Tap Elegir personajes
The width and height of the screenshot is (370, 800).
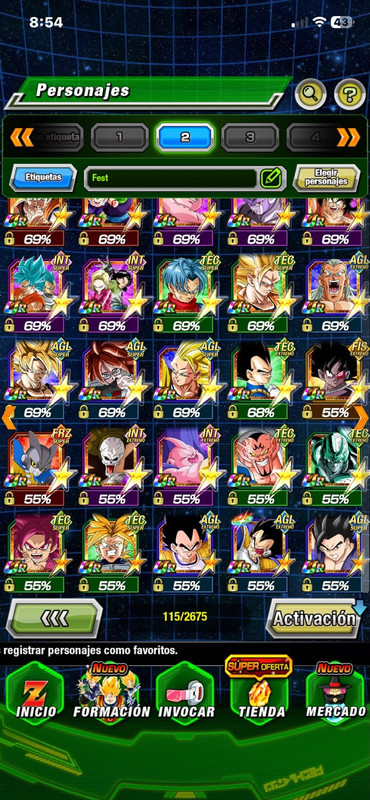(x=327, y=178)
